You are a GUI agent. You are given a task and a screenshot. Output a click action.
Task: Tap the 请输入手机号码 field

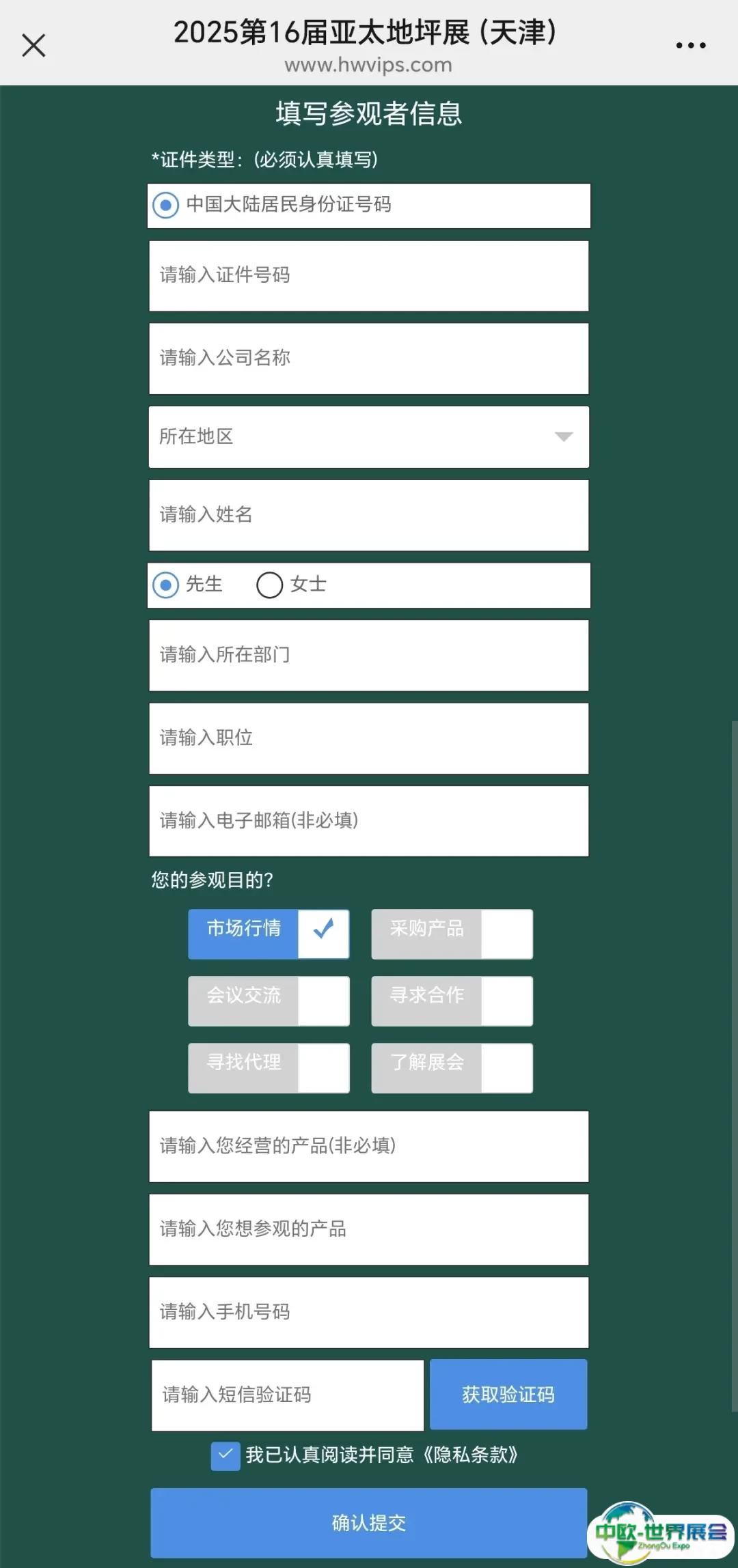coord(369,1313)
